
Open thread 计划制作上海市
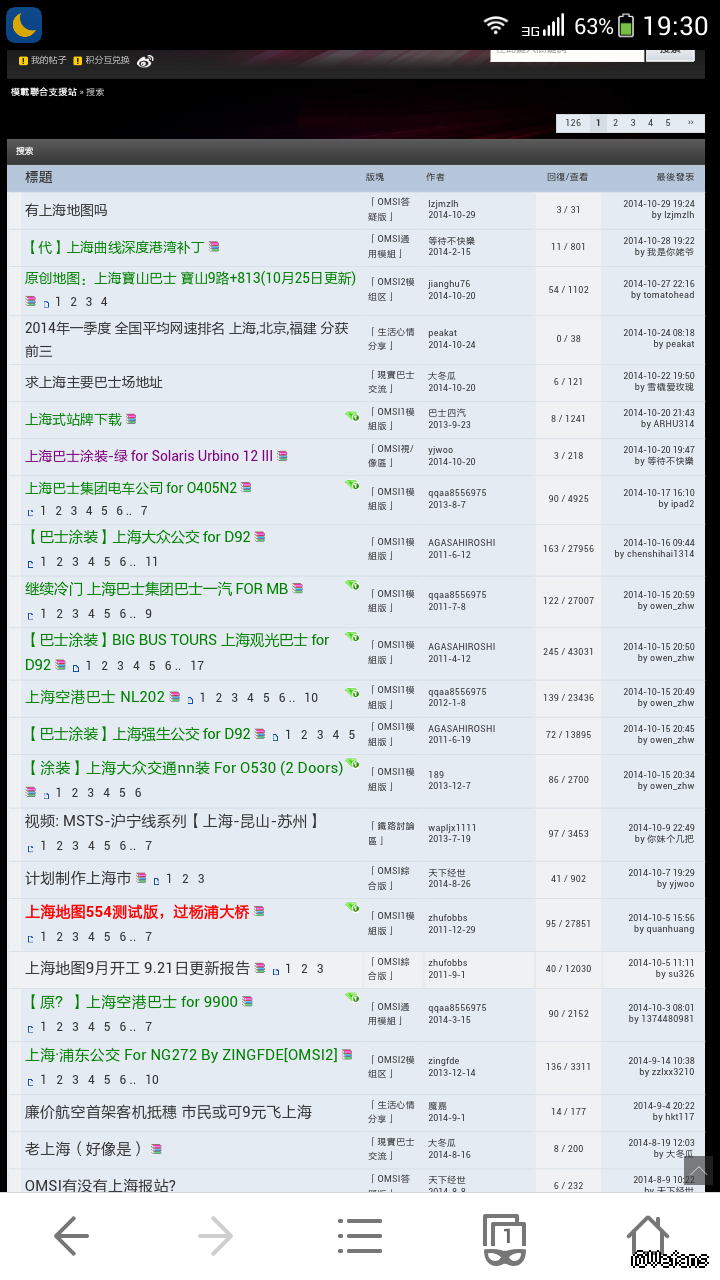point(78,878)
